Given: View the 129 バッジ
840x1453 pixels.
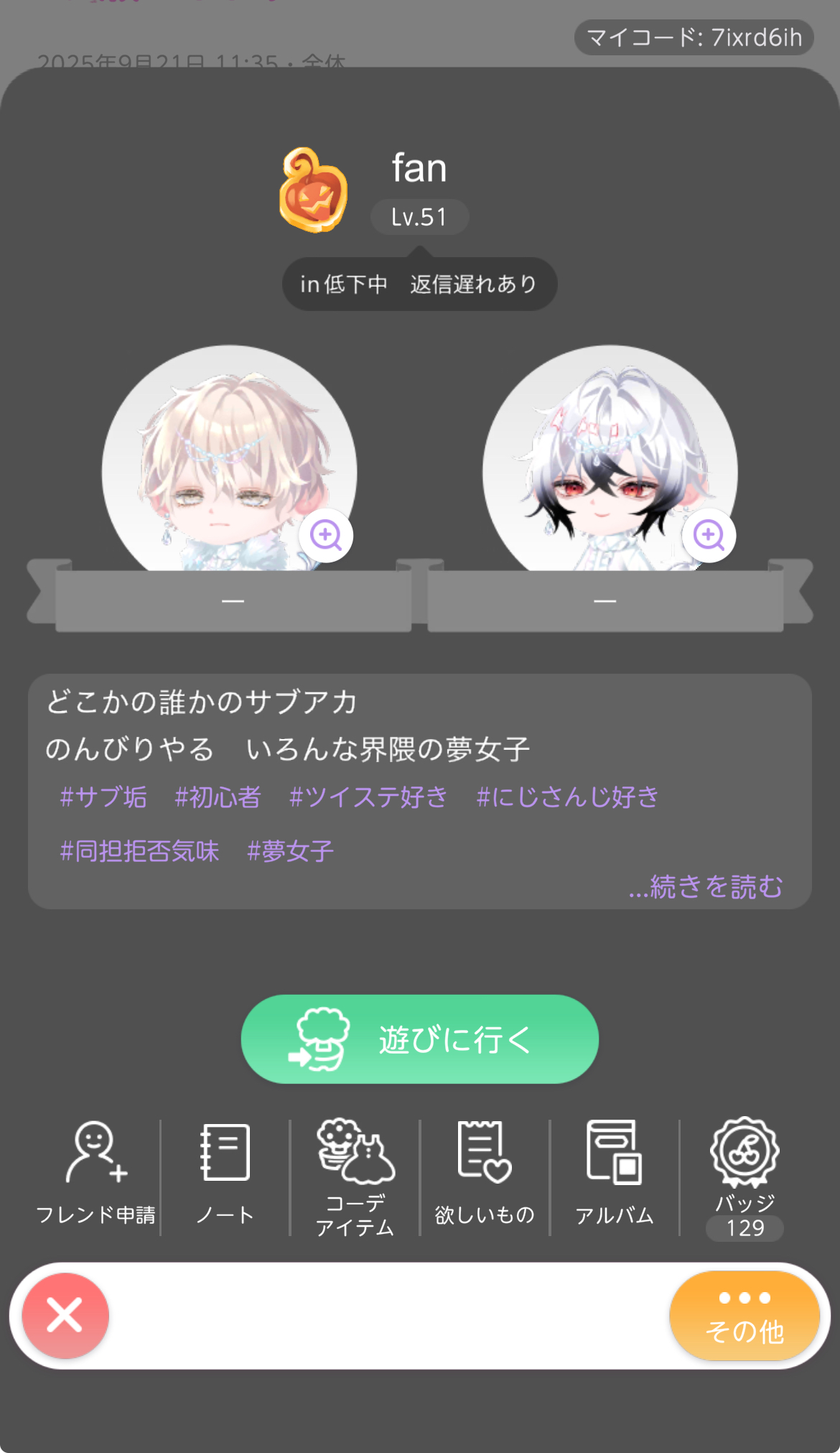Looking at the screenshot, I should (745, 1174).
